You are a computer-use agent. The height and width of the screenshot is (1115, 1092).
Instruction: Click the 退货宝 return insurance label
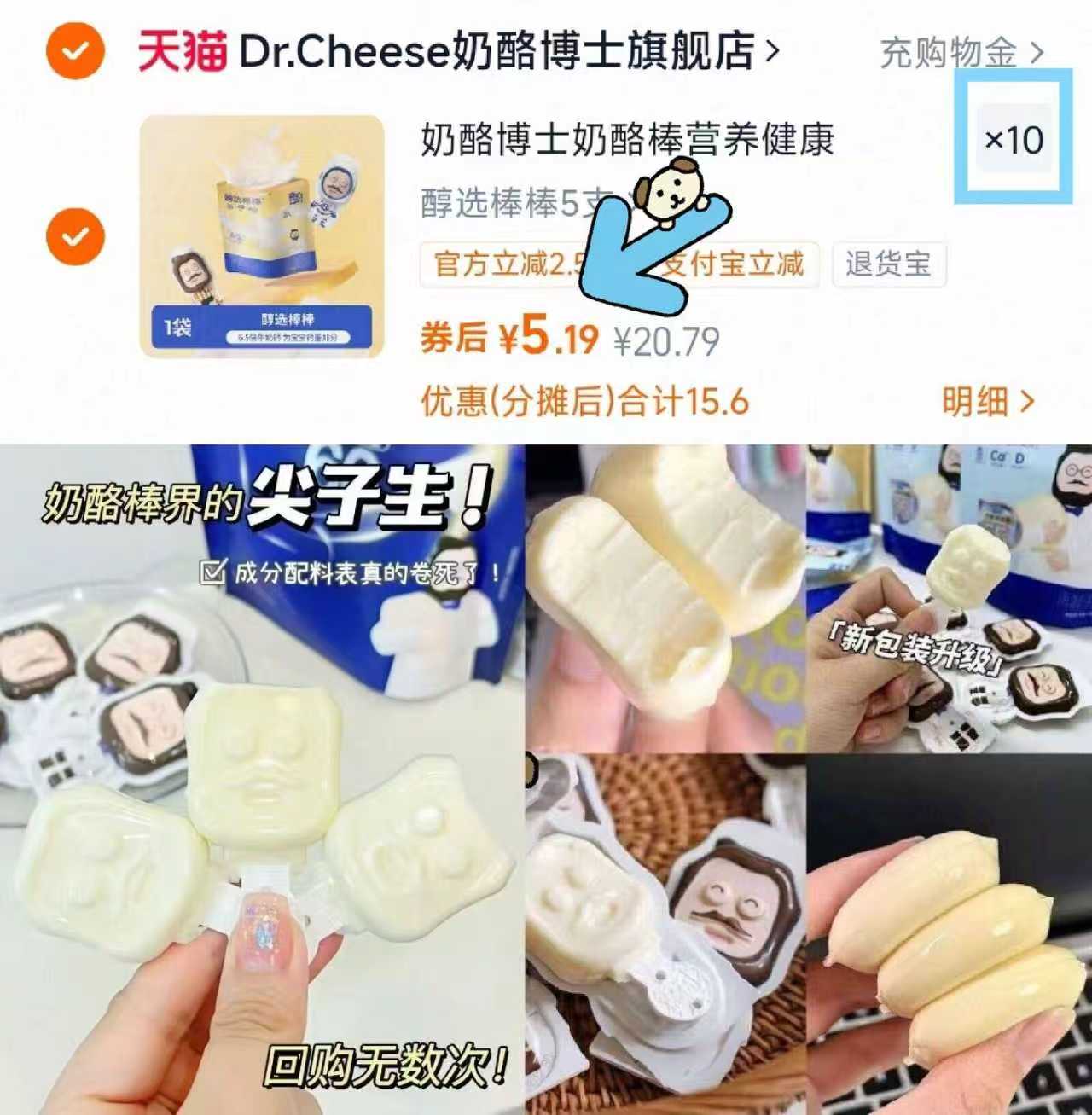[890, 266]
